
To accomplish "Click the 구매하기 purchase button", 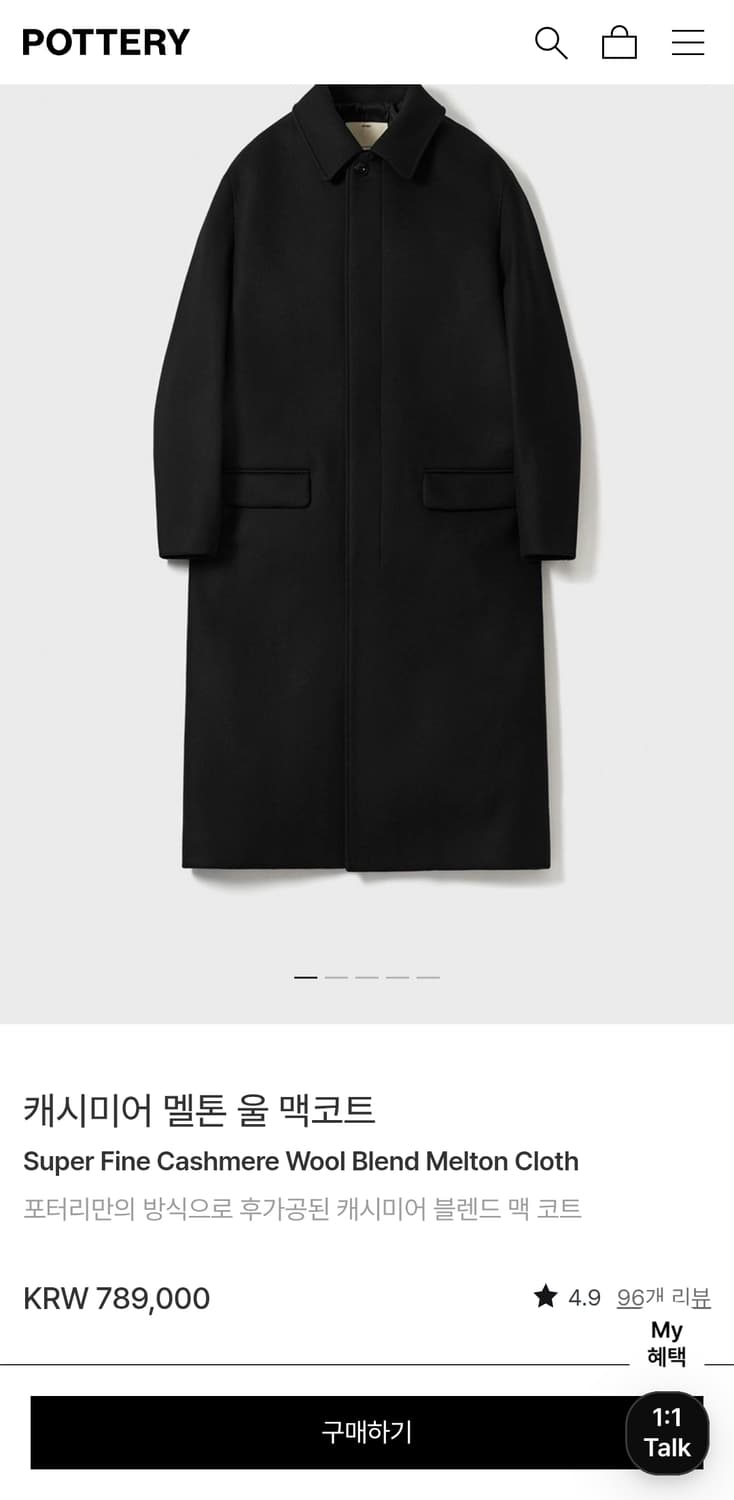I will [367, 1432].
